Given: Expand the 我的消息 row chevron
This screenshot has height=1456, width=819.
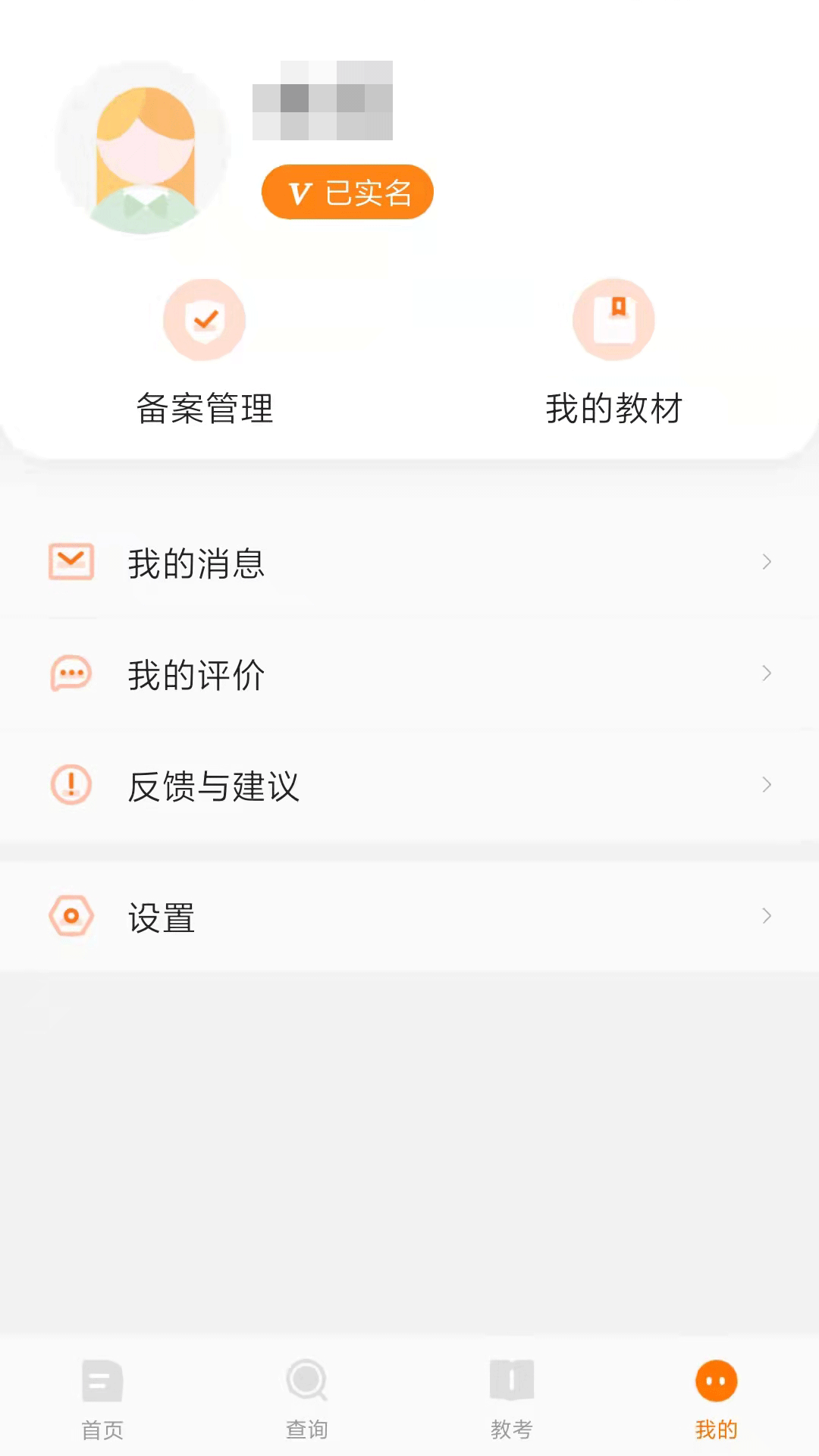Looking at the screenshot, I should [767, 561].
